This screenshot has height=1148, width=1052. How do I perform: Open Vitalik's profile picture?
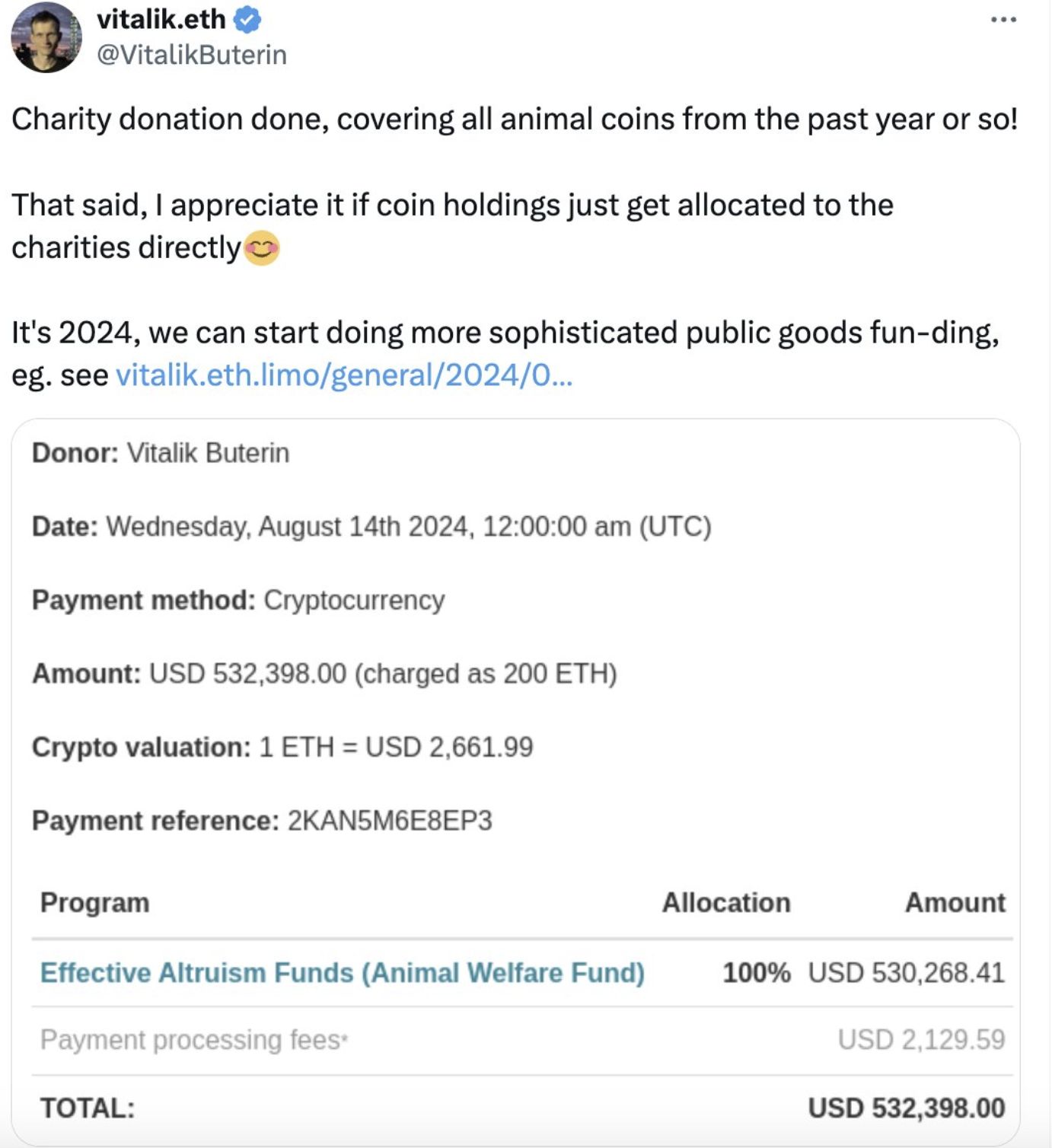coord(46,37)
